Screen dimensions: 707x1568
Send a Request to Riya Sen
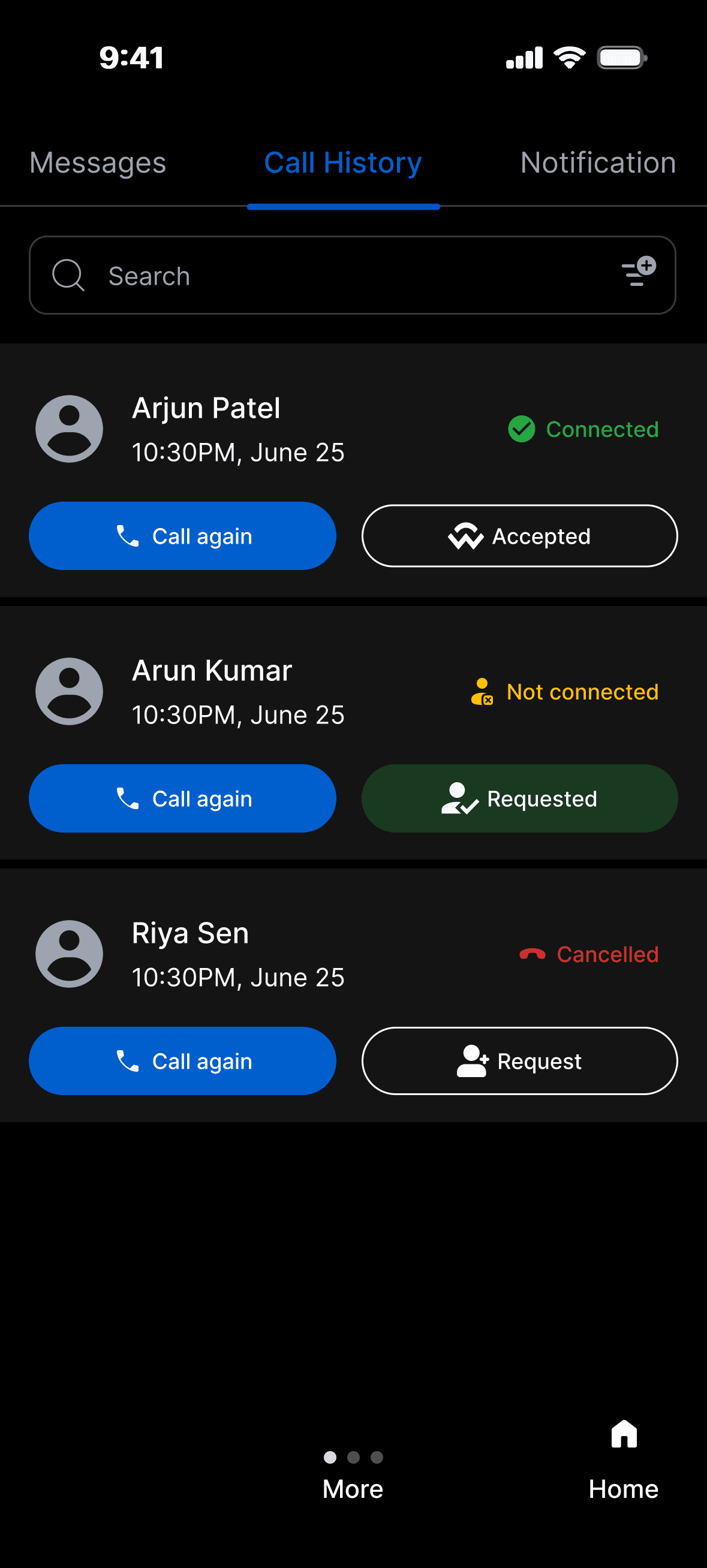click(519, 1060)
